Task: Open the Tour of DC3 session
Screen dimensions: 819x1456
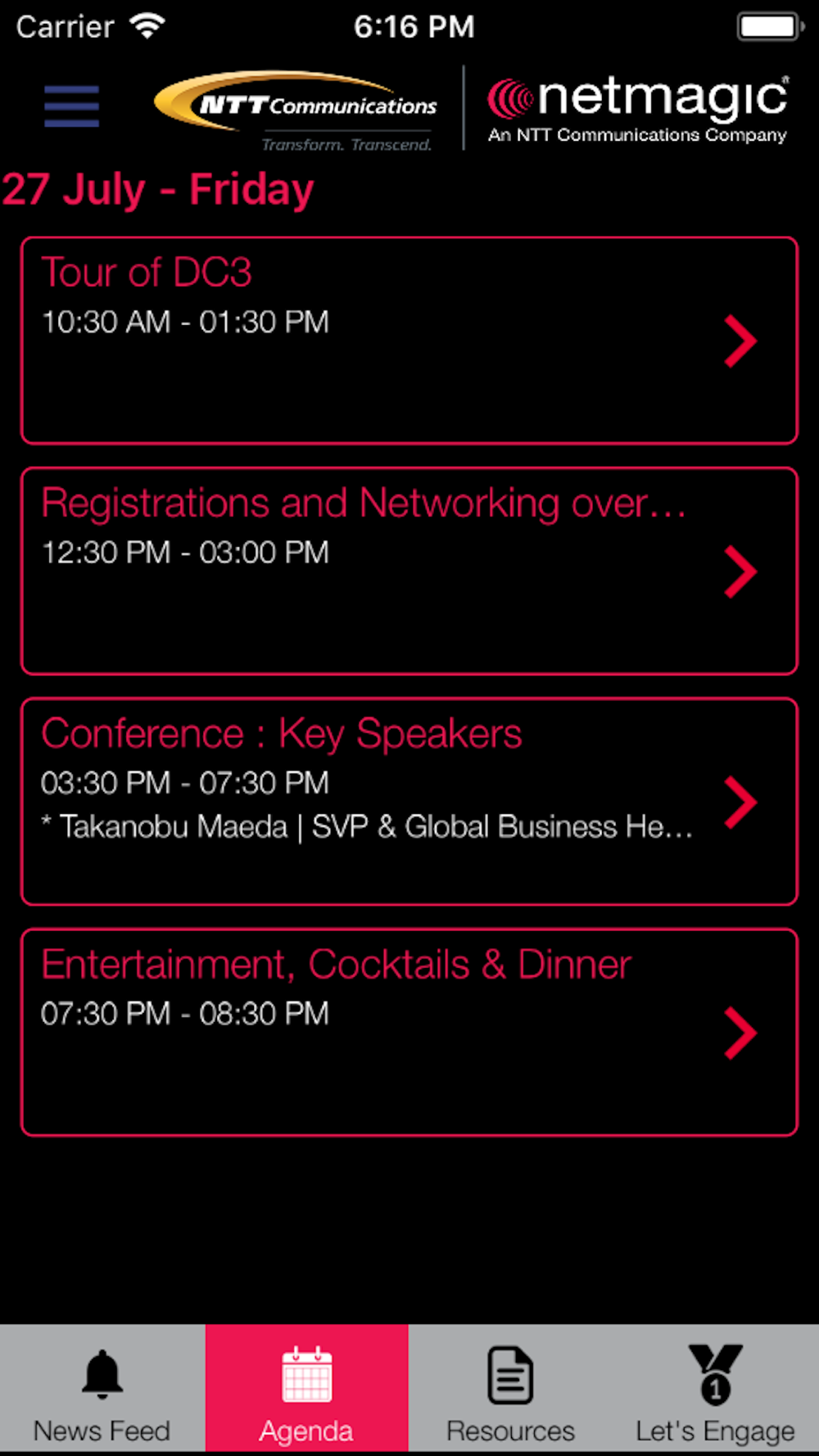Action: [x=409, y=341]
